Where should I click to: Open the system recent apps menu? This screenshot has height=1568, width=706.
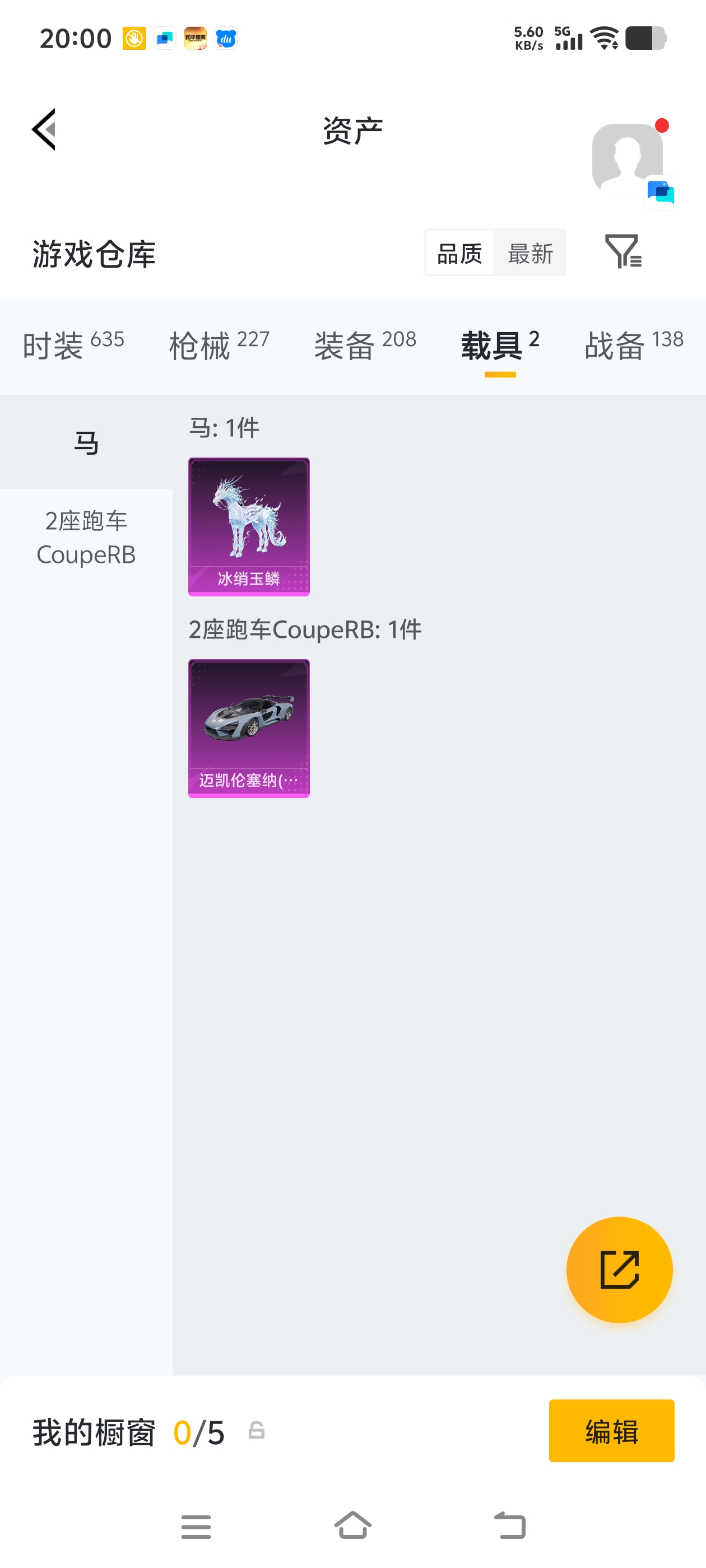tap(196, 1525)
